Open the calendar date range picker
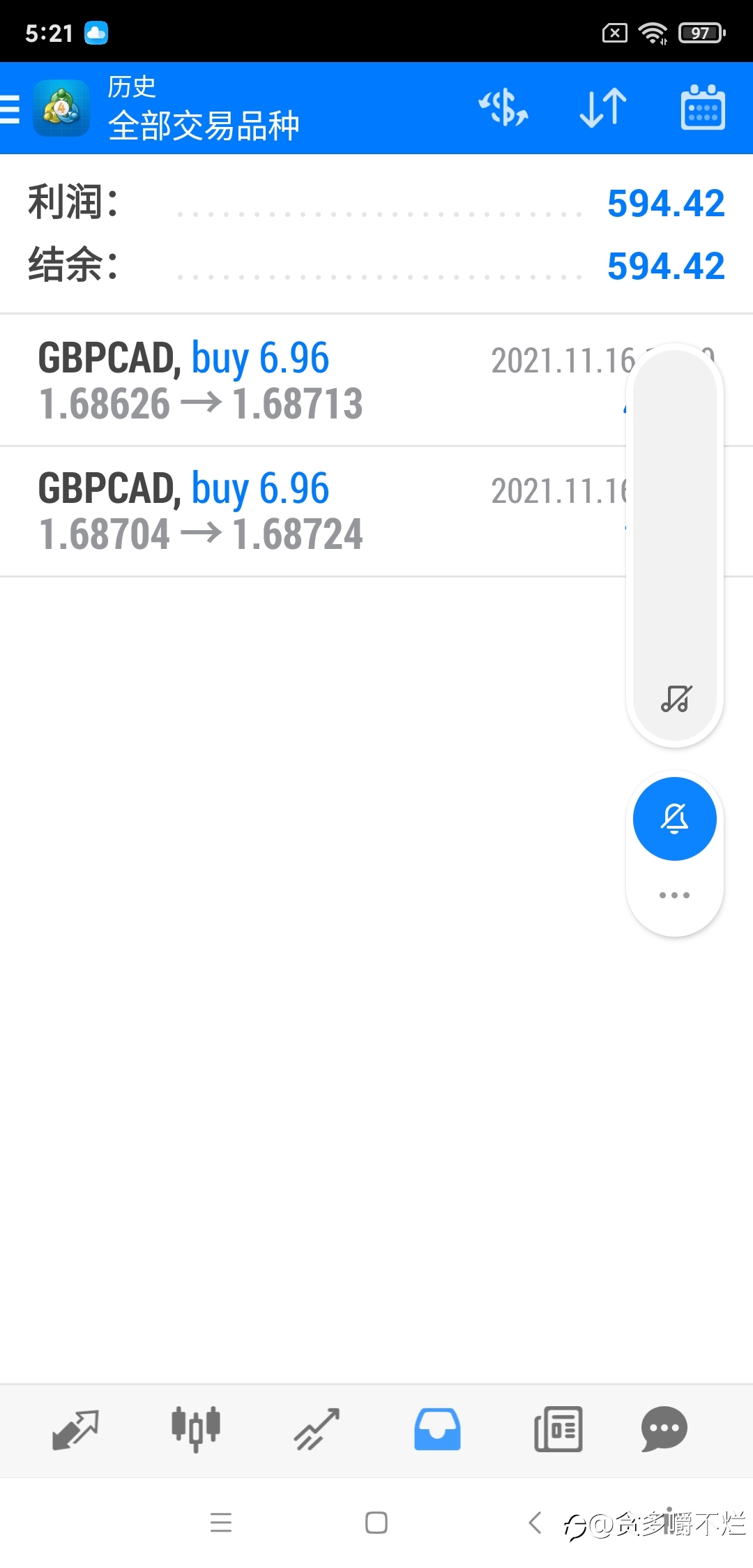The width and height of the screenshot is (753, 1568). point(703,107)
